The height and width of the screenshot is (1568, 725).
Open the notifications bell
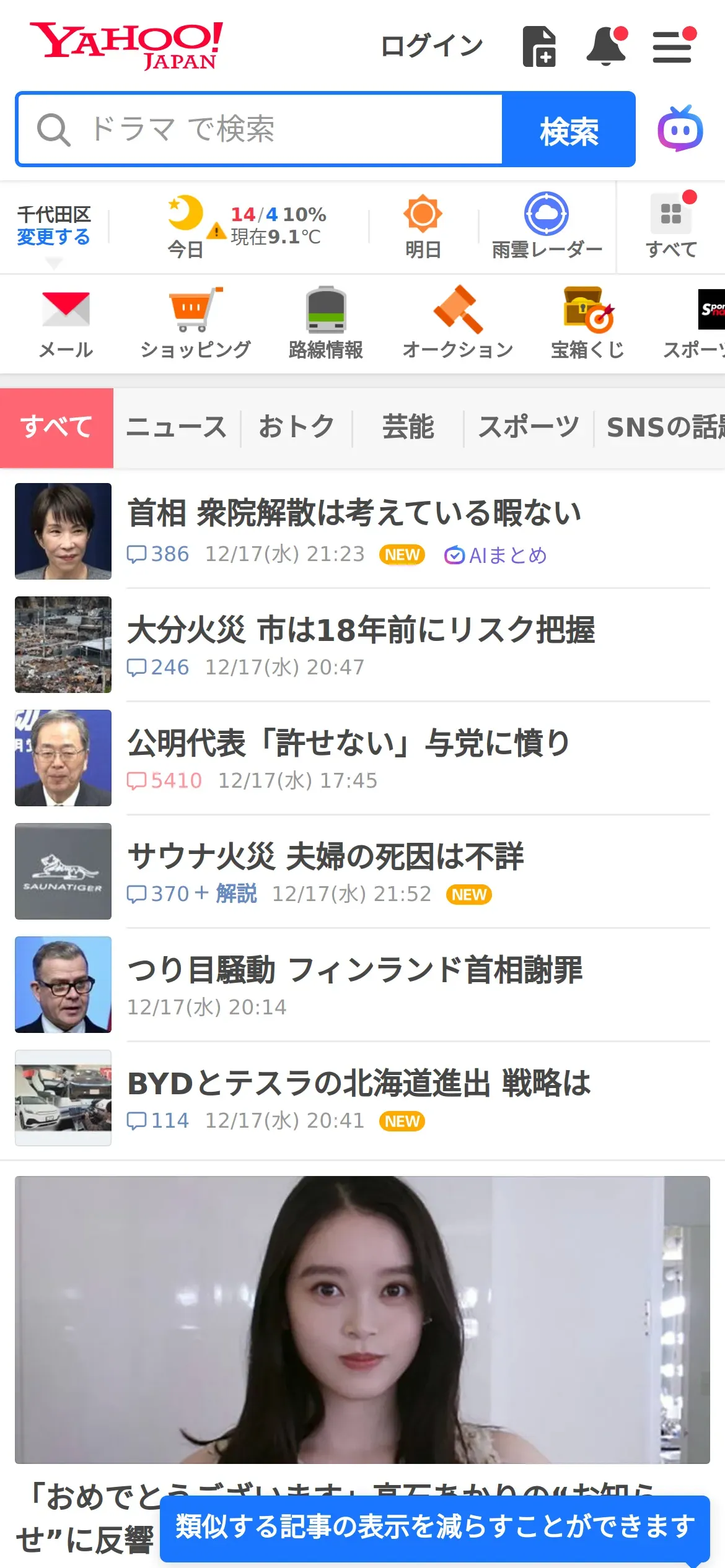click(606, 46)
